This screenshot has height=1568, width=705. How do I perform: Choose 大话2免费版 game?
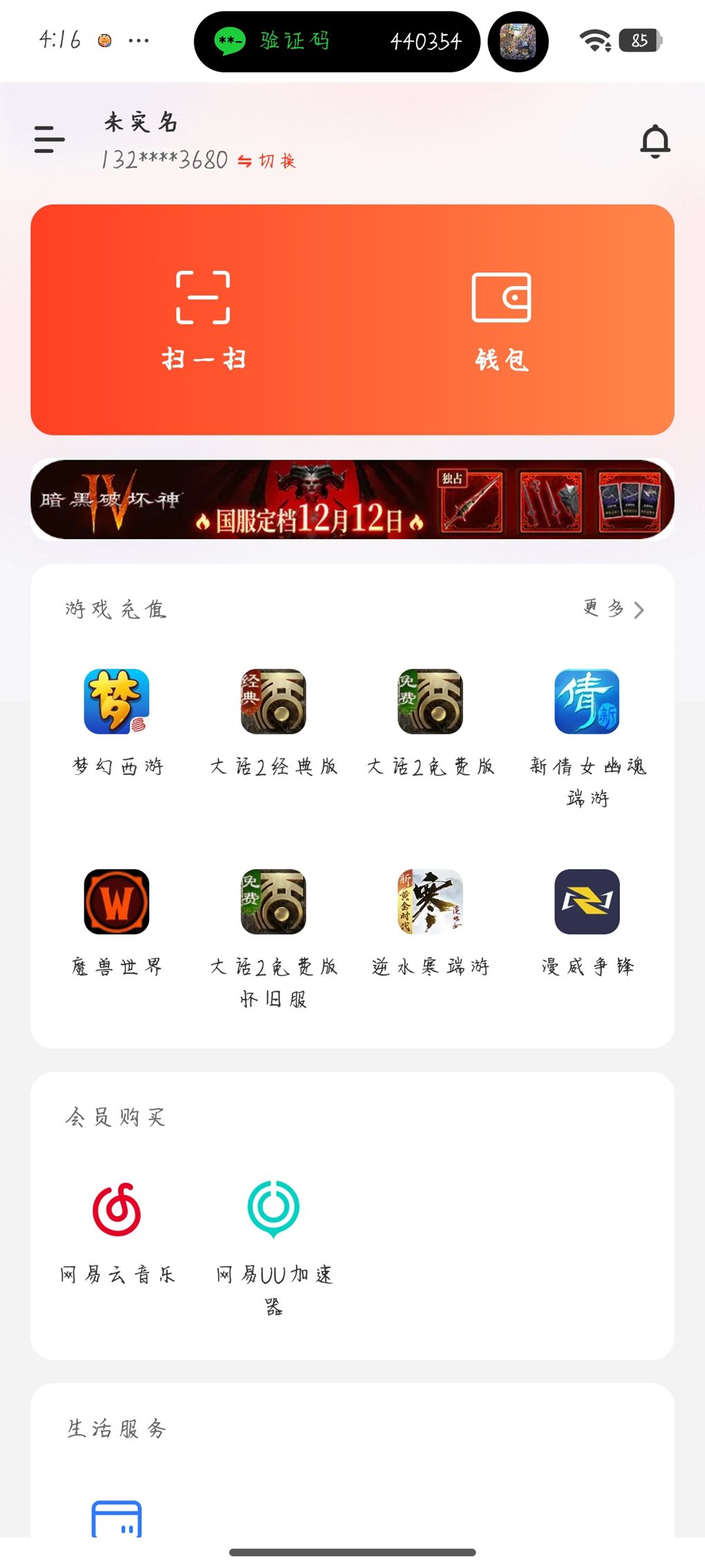click(x=430, y=719)
